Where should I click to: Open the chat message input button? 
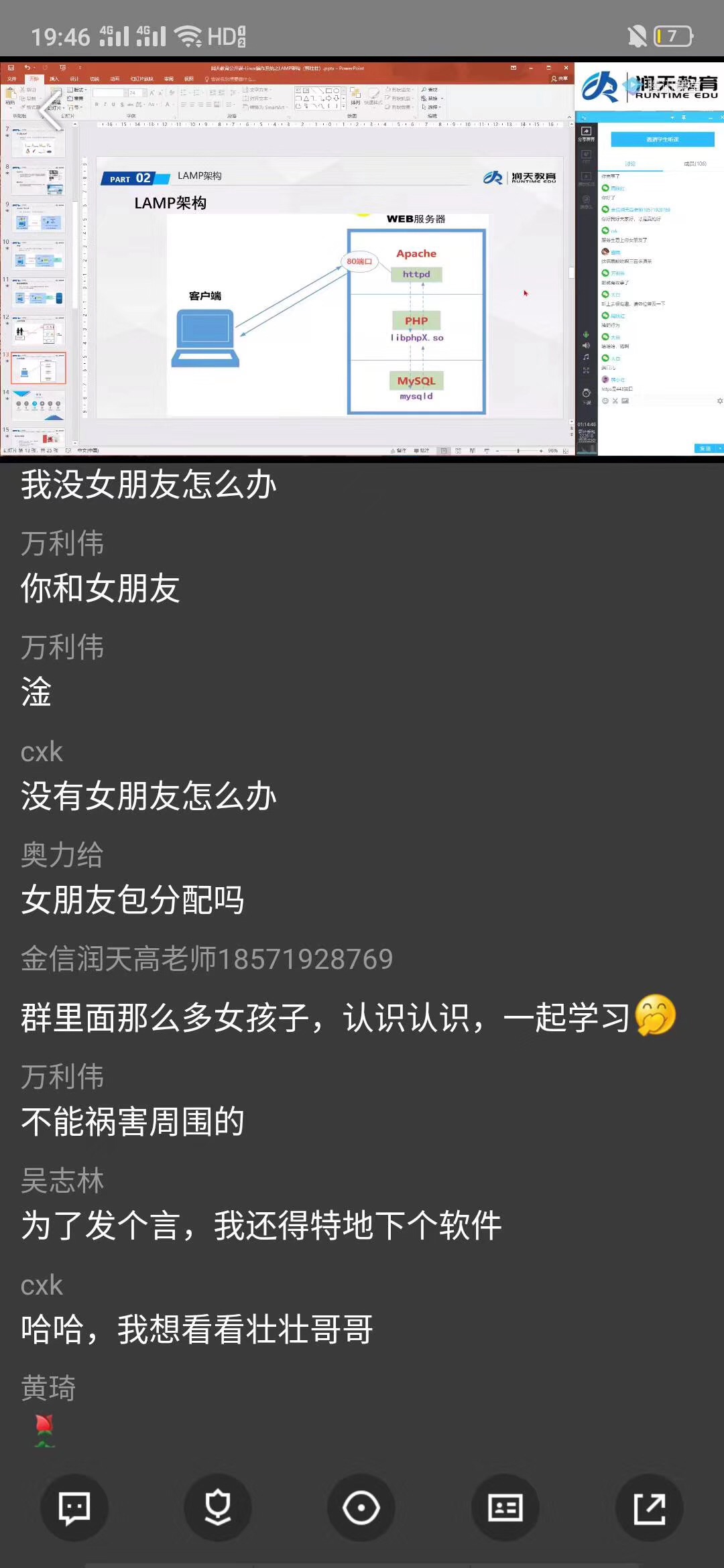click(x=74, y=1508)
